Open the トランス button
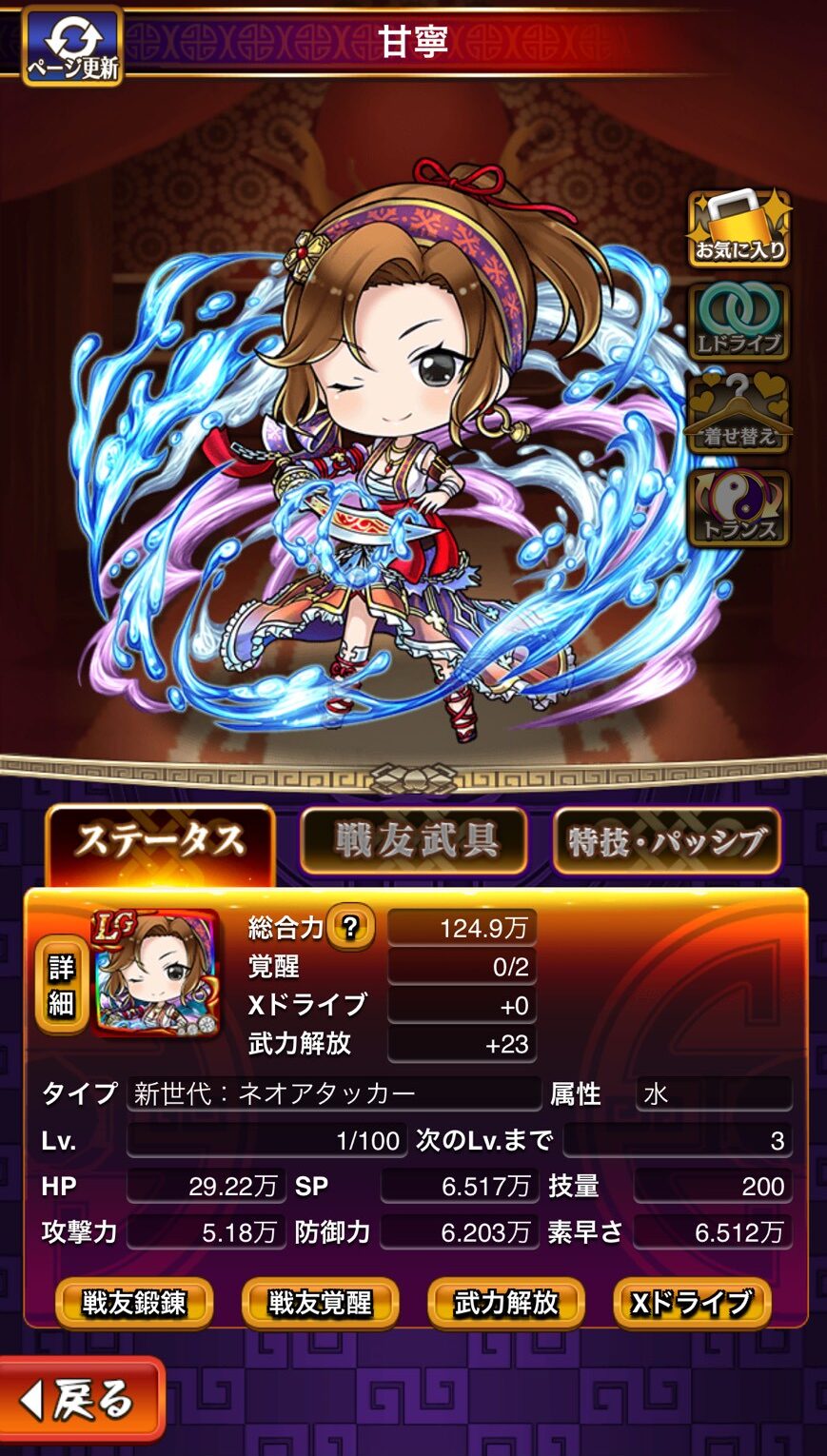The height and width of the screenshot is (1456, 827). 739,508
